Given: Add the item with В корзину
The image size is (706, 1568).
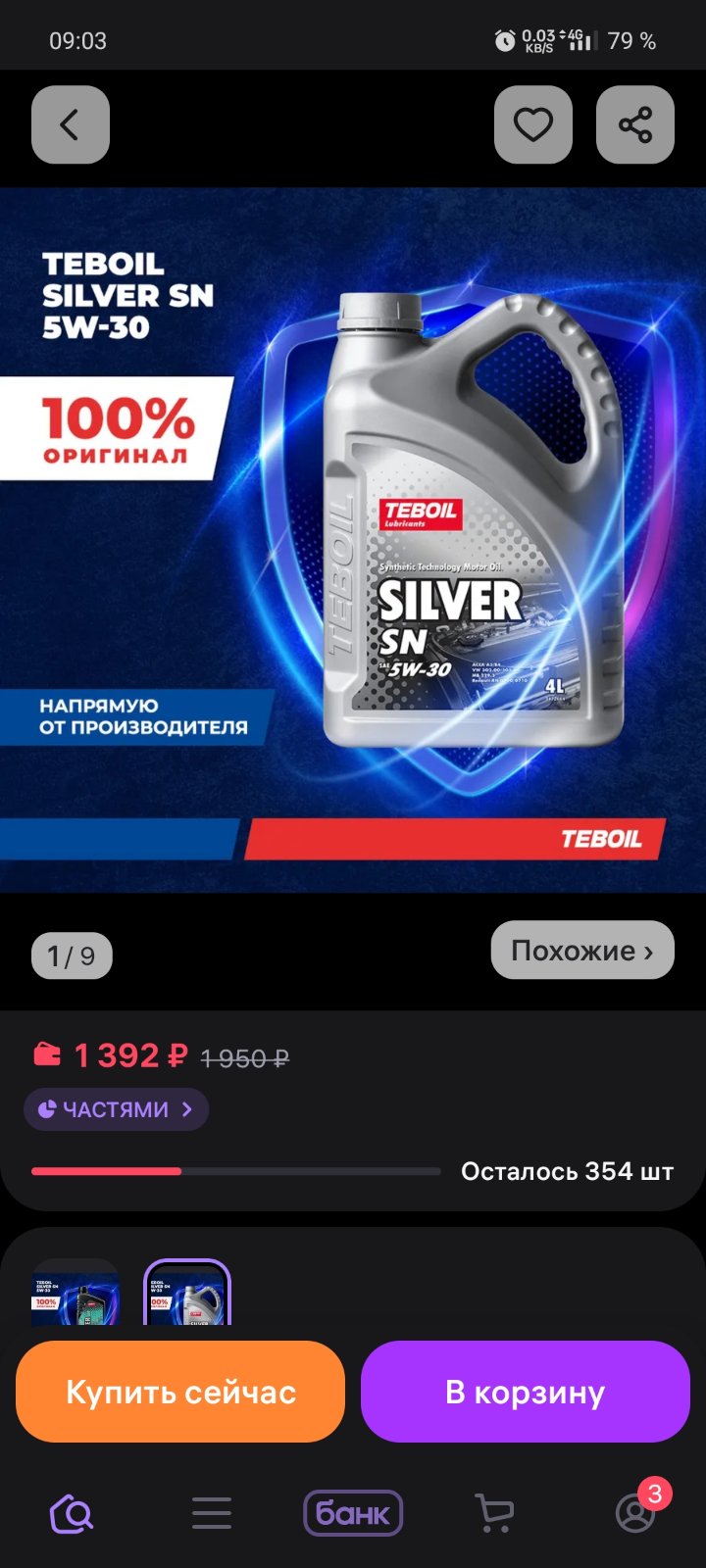Looking at the screenshot, I should (x=526, y=1392).
